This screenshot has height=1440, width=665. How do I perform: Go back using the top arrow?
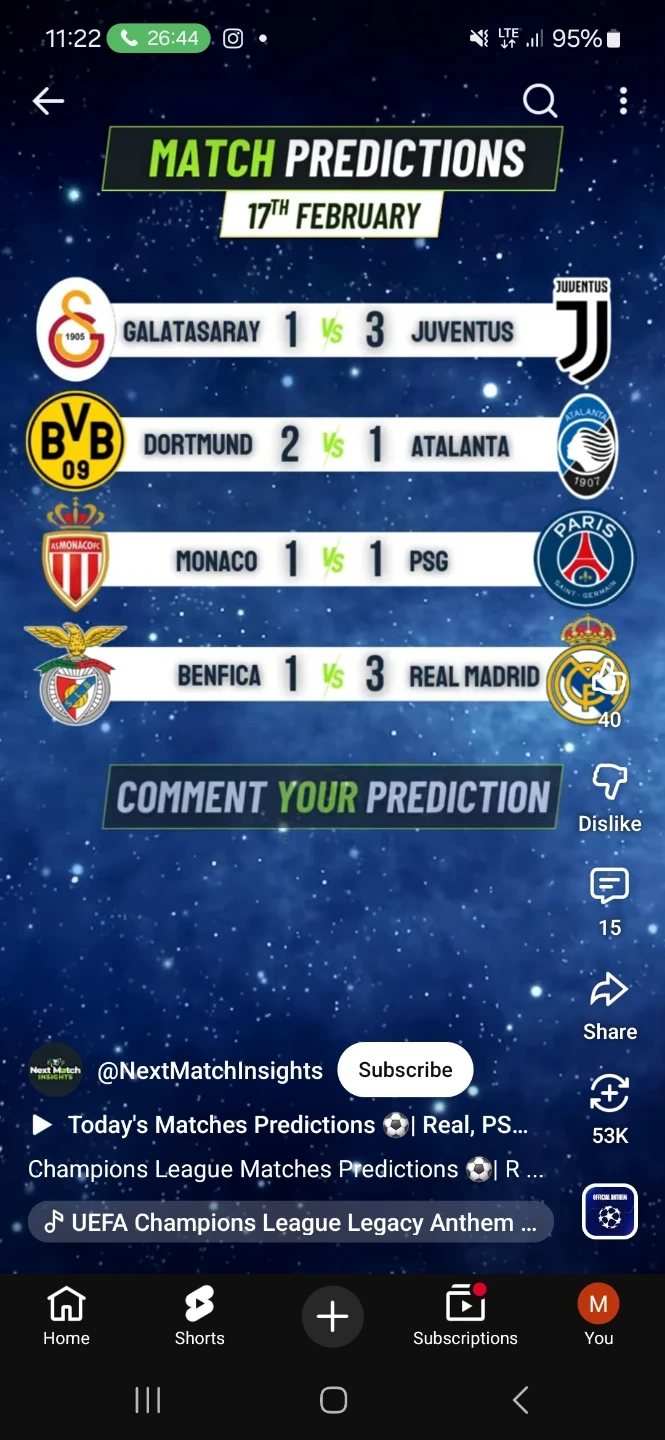tap(48, 101)
